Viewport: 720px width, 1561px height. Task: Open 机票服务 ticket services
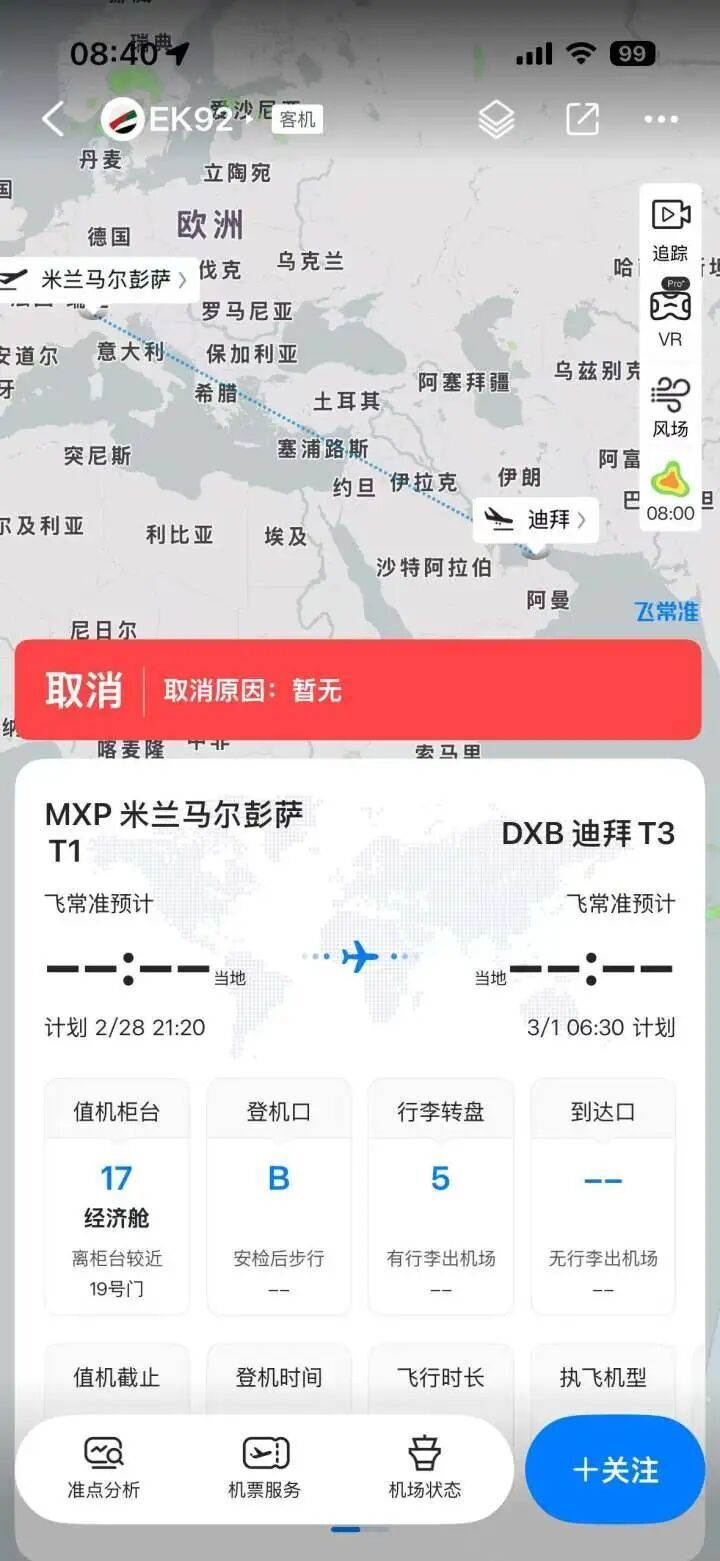tap(263, 1466)
